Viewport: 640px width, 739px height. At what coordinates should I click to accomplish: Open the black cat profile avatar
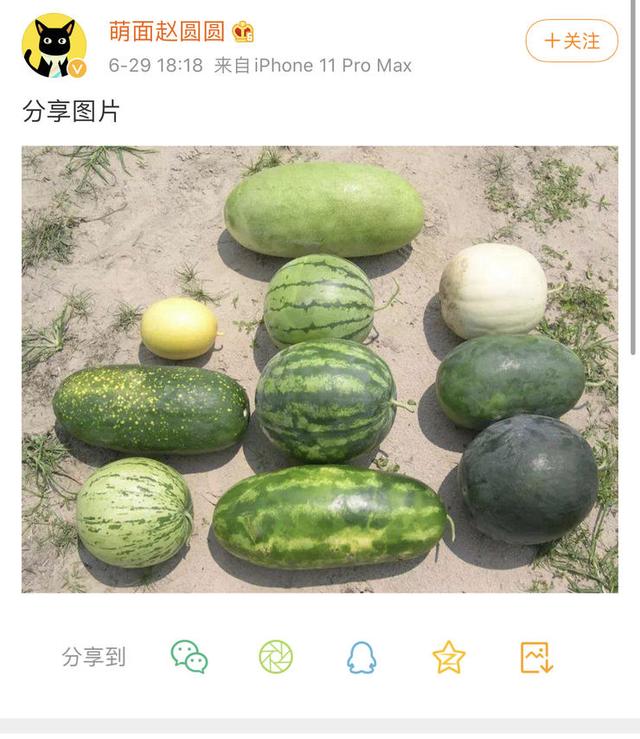[54, 45]
